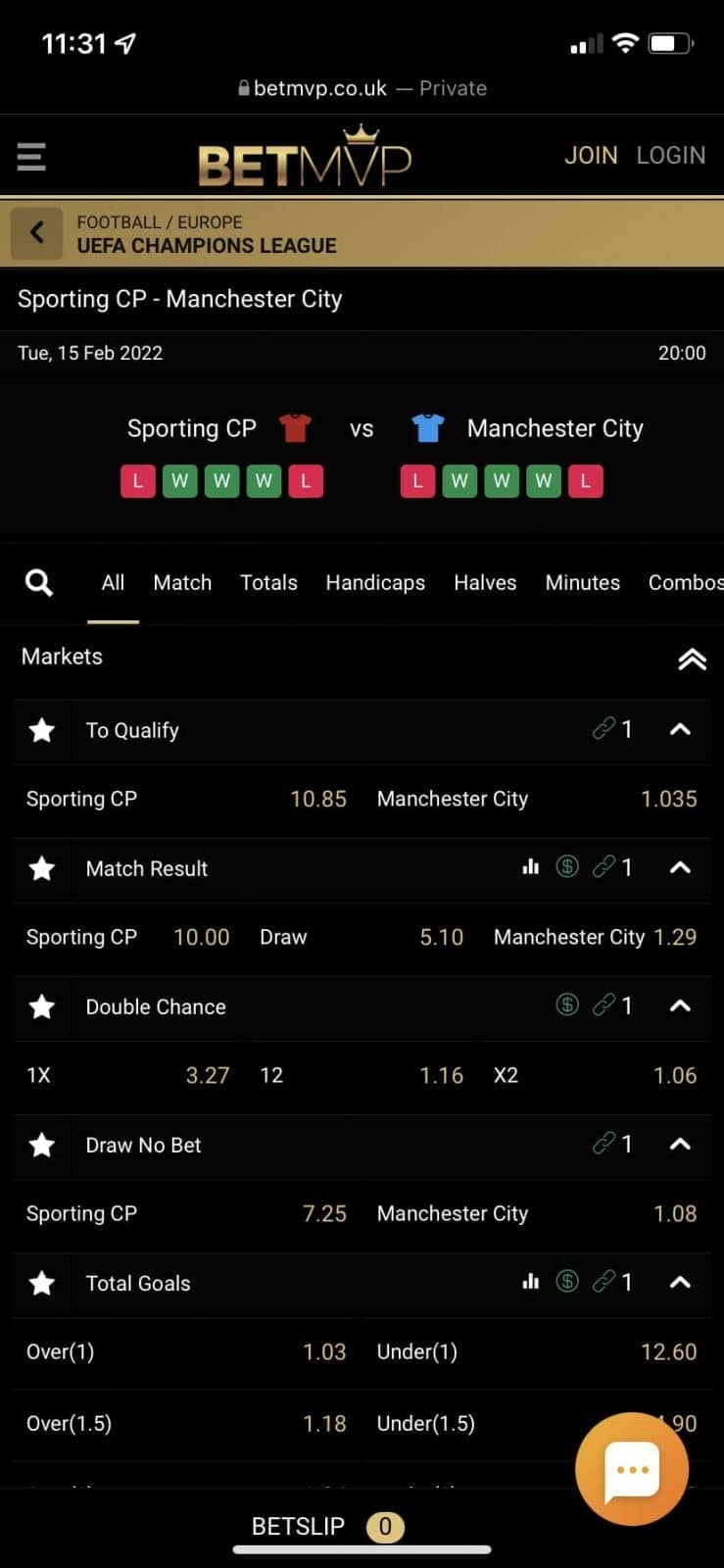Open the LOGIN page
Viewport: 724px width, 1568px height.
tap(671, 156)
